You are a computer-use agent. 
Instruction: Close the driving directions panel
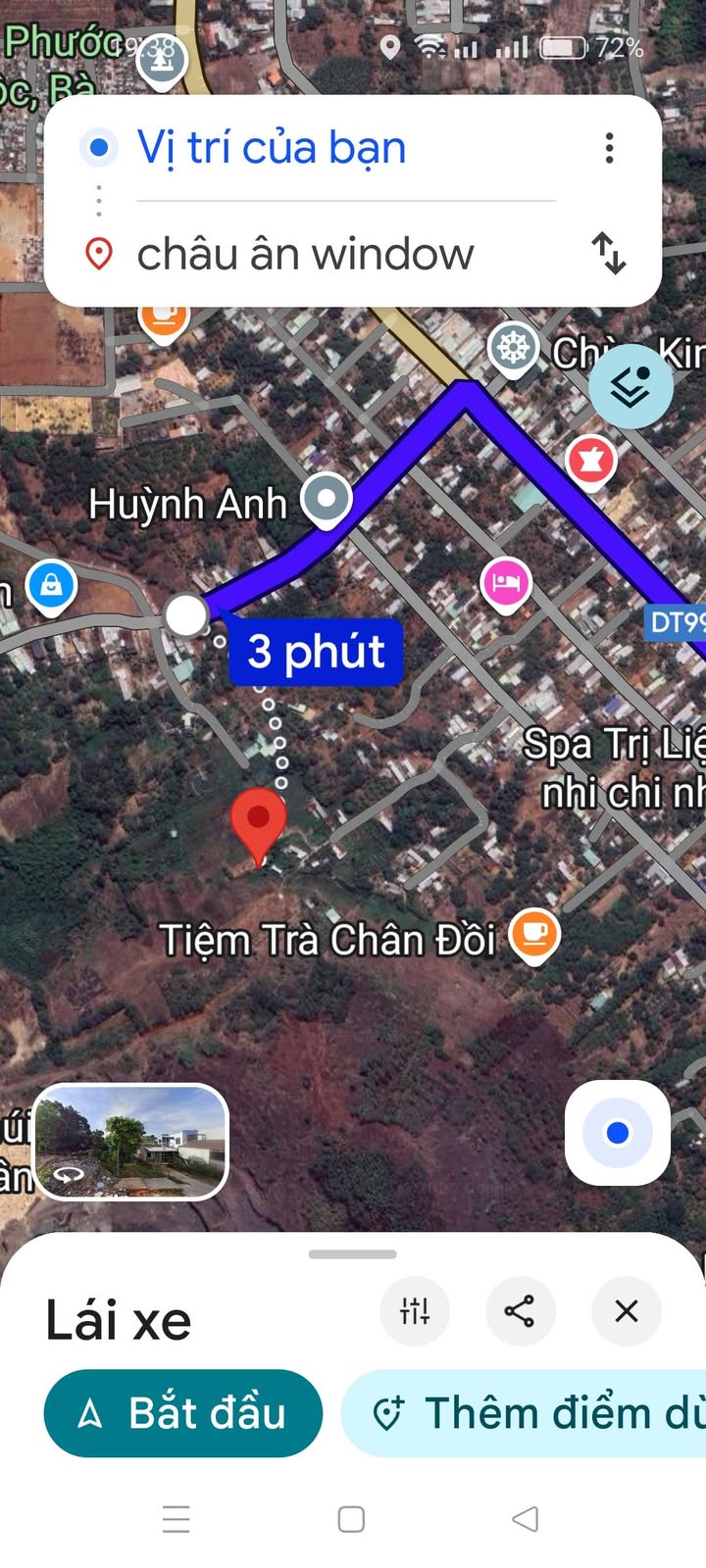click(626, 1310)
